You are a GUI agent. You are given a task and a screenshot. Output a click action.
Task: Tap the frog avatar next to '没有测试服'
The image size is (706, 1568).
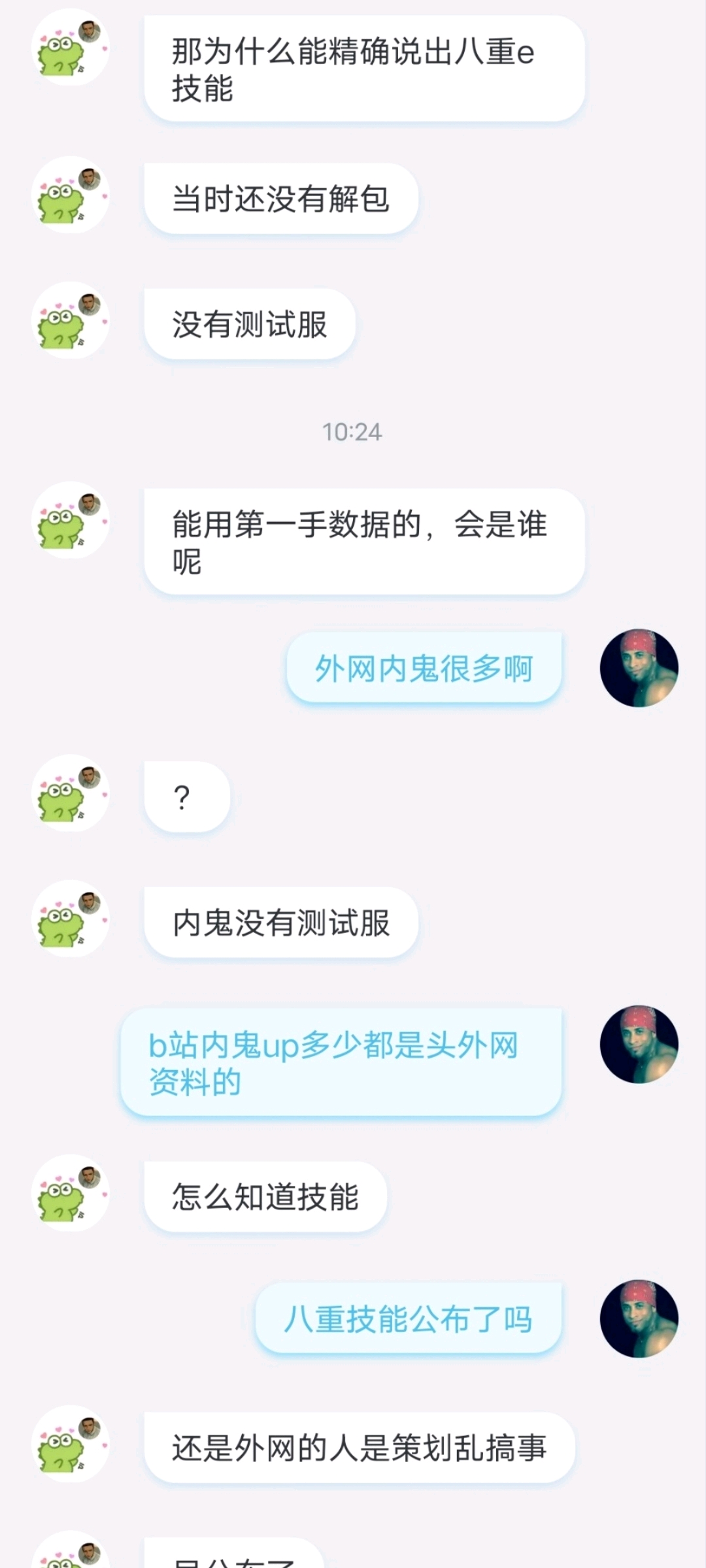point(71,320)
